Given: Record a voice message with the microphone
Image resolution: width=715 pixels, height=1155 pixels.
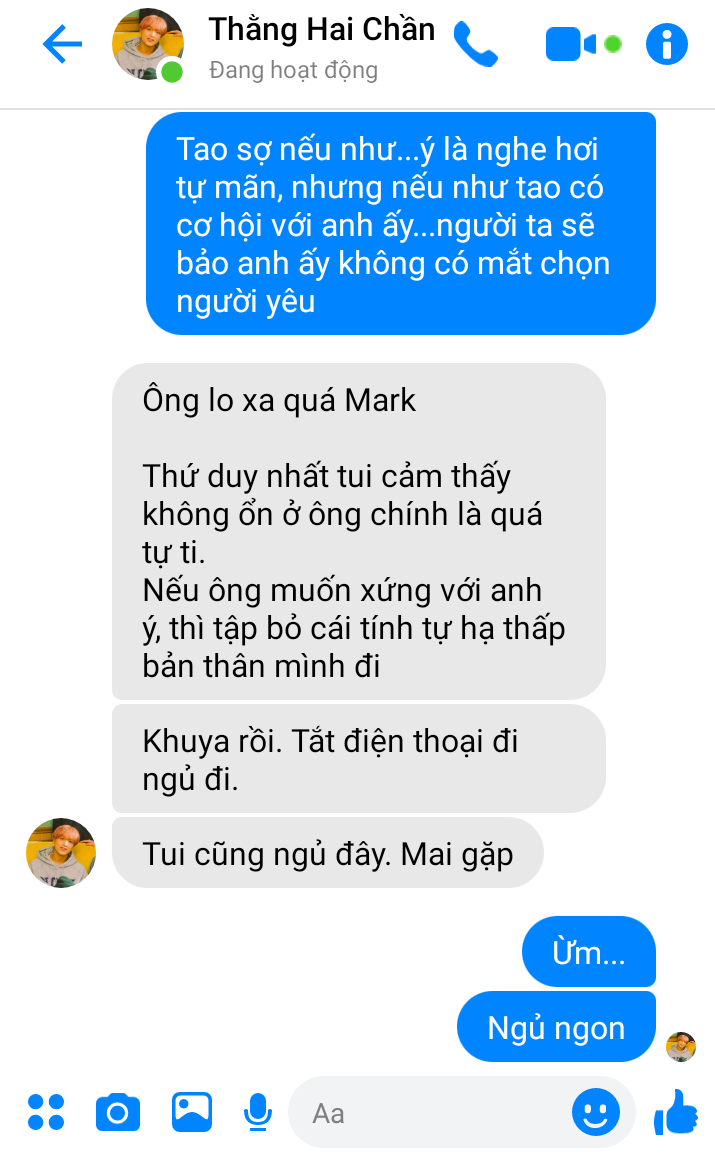Looking at the screenshot, I should coord(258,1112).
